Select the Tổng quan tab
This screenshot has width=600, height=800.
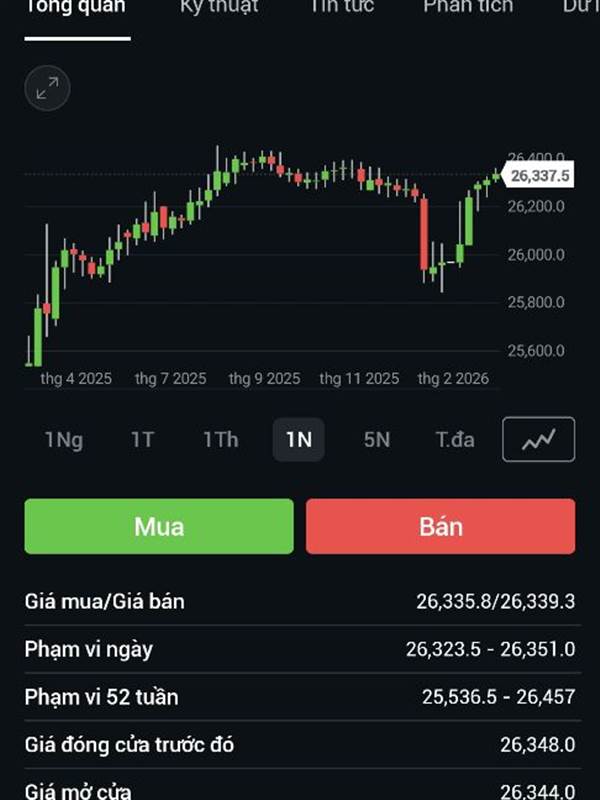(76, 7)
